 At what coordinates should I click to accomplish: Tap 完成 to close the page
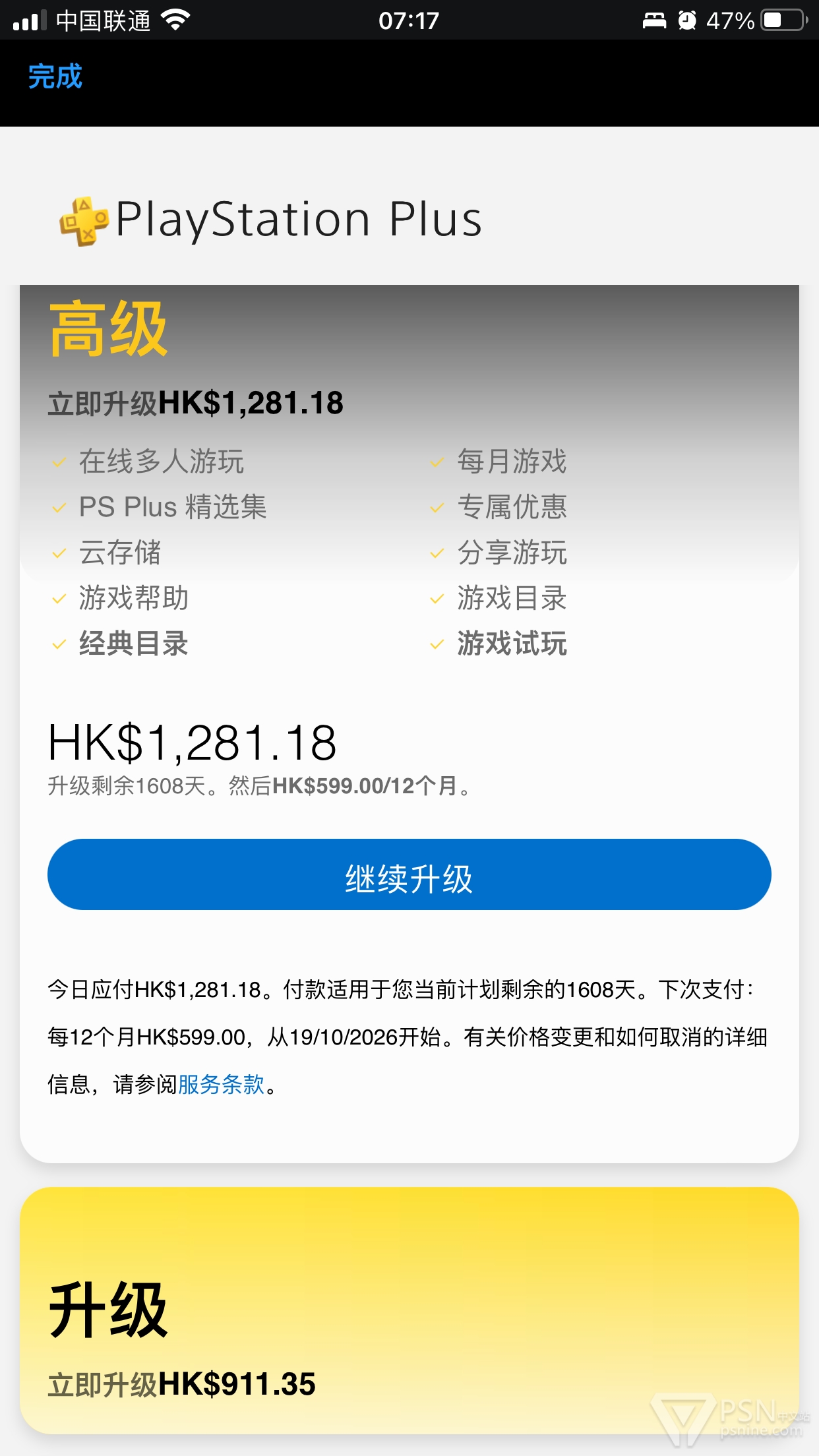[55, 77]
